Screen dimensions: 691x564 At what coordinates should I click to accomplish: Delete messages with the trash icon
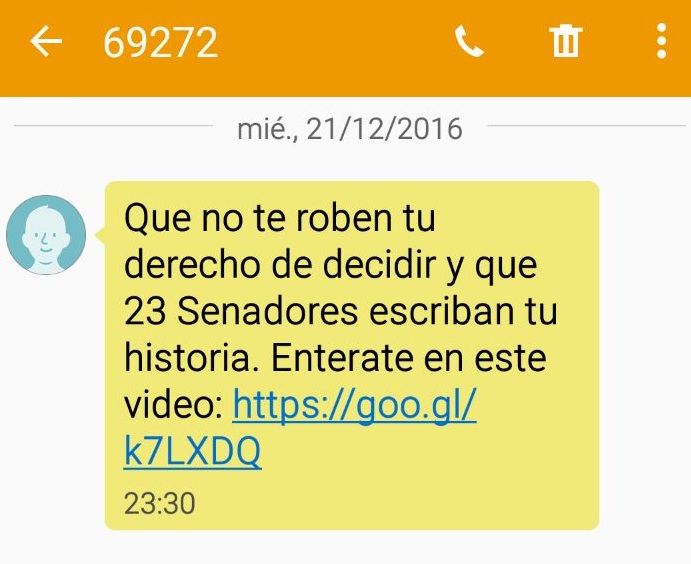click(565, 42)
